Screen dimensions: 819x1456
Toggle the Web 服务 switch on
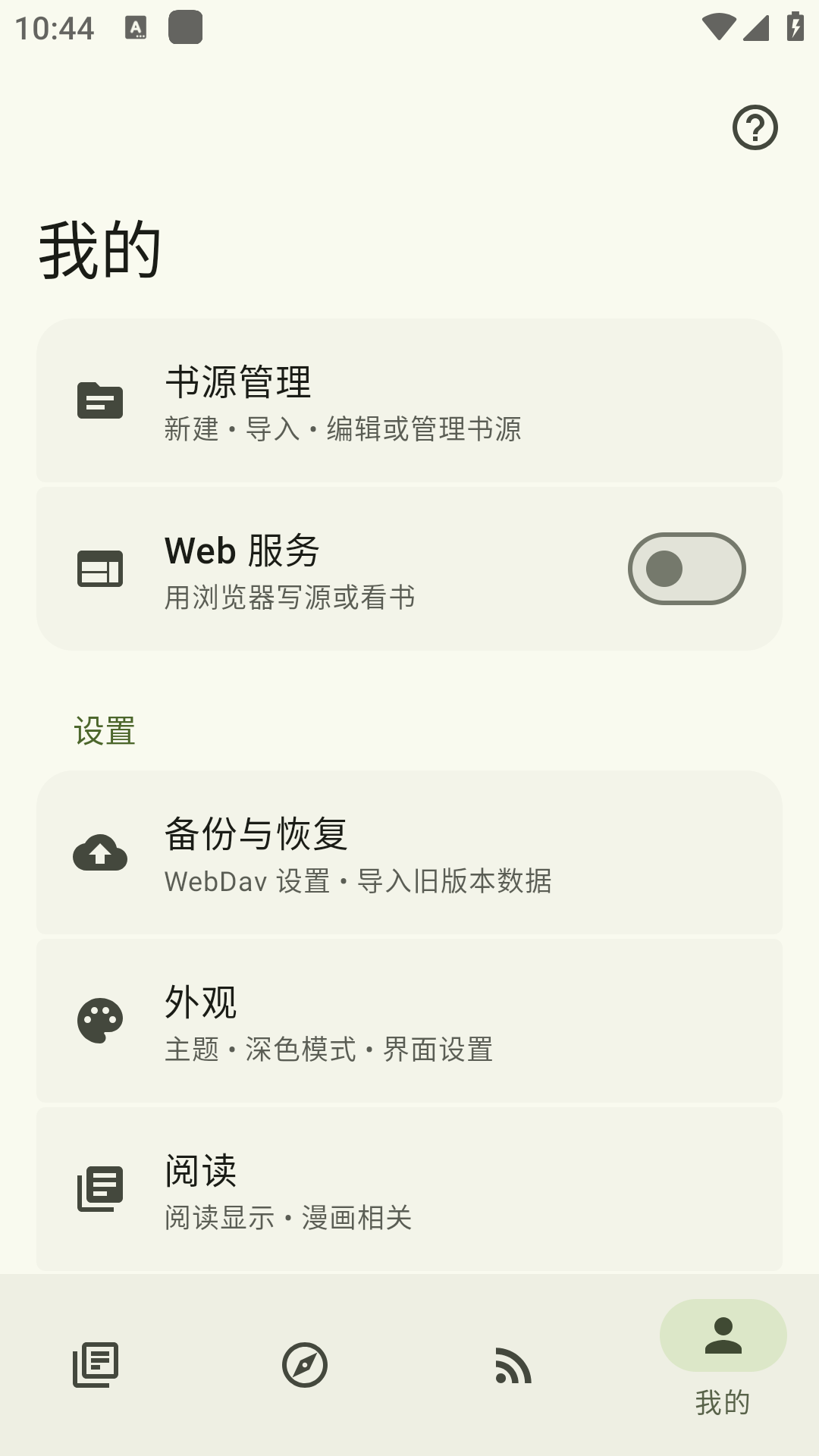[x=686, y=569]
